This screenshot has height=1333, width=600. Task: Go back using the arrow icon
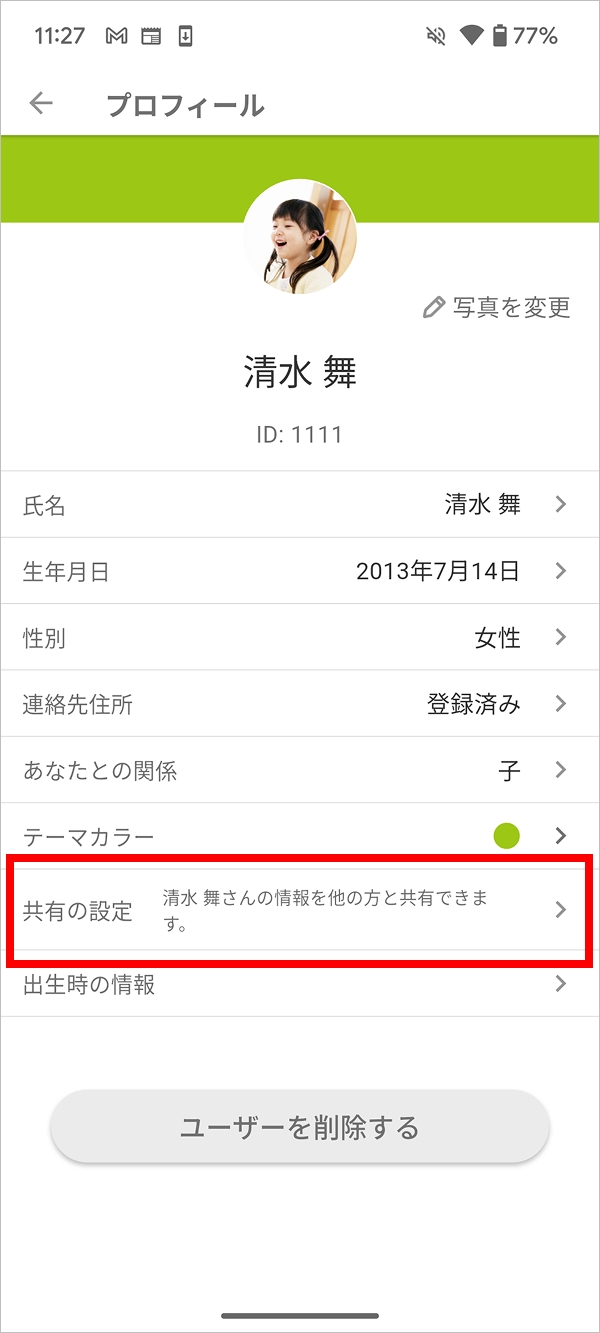point(41,104)
